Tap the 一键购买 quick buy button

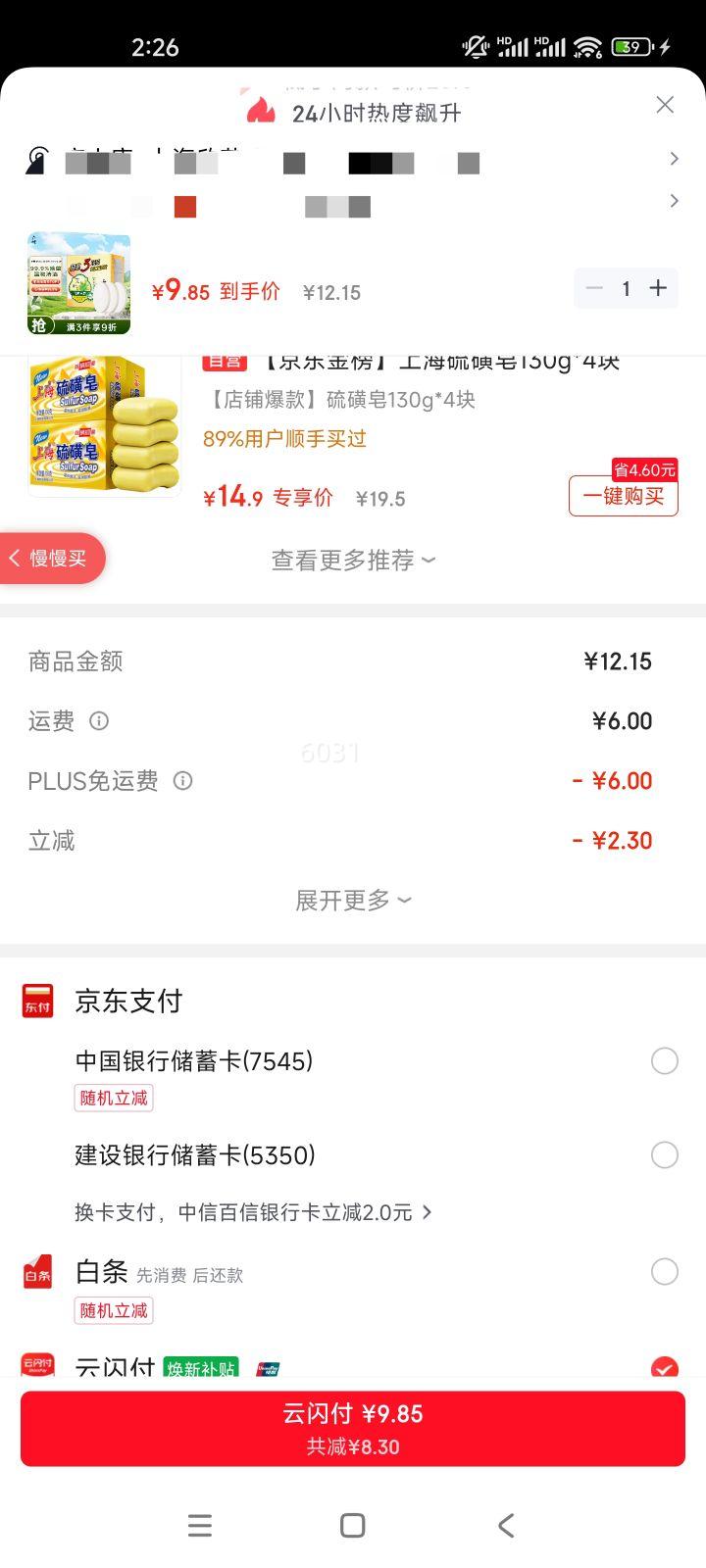623,497
